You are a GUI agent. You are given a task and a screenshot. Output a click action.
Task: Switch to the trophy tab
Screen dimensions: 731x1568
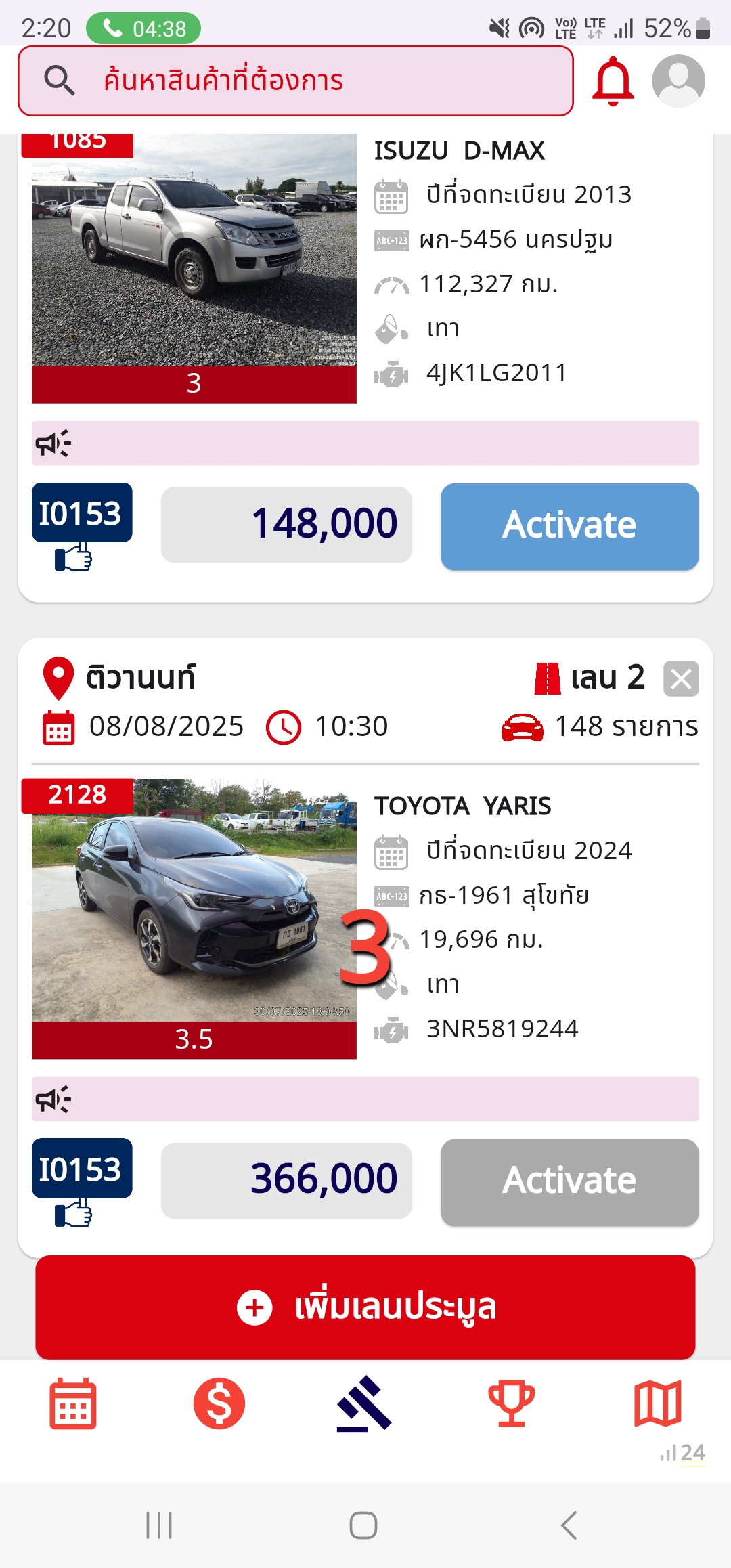coord(512,1404)
